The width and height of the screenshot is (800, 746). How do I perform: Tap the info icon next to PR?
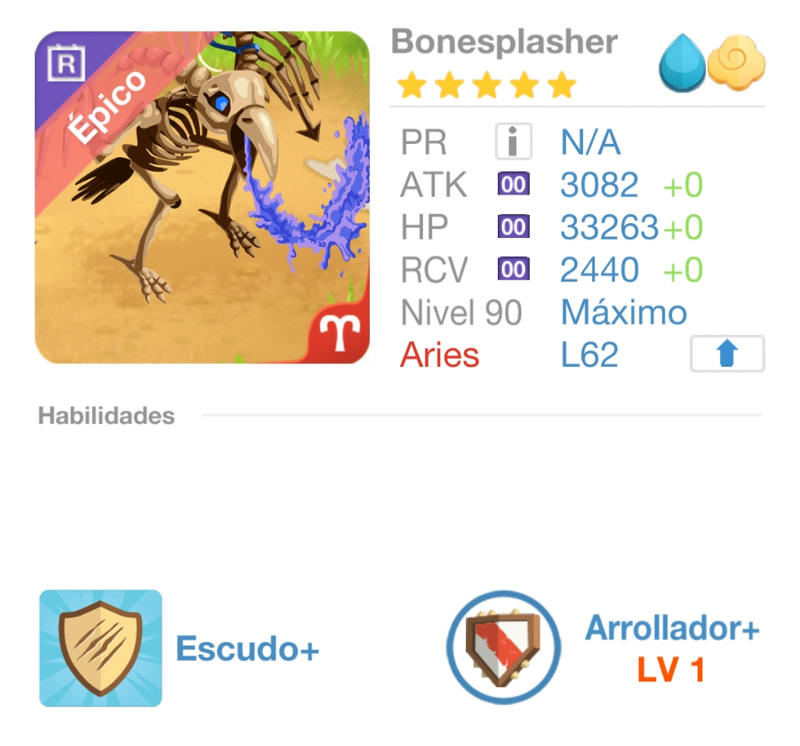pos(513,142)
